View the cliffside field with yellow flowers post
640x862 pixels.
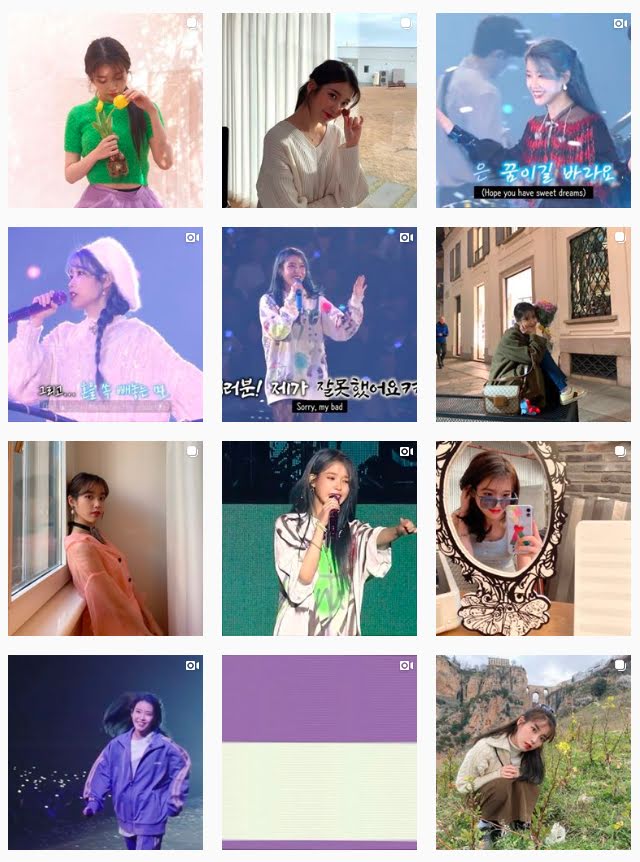[533, 752]
